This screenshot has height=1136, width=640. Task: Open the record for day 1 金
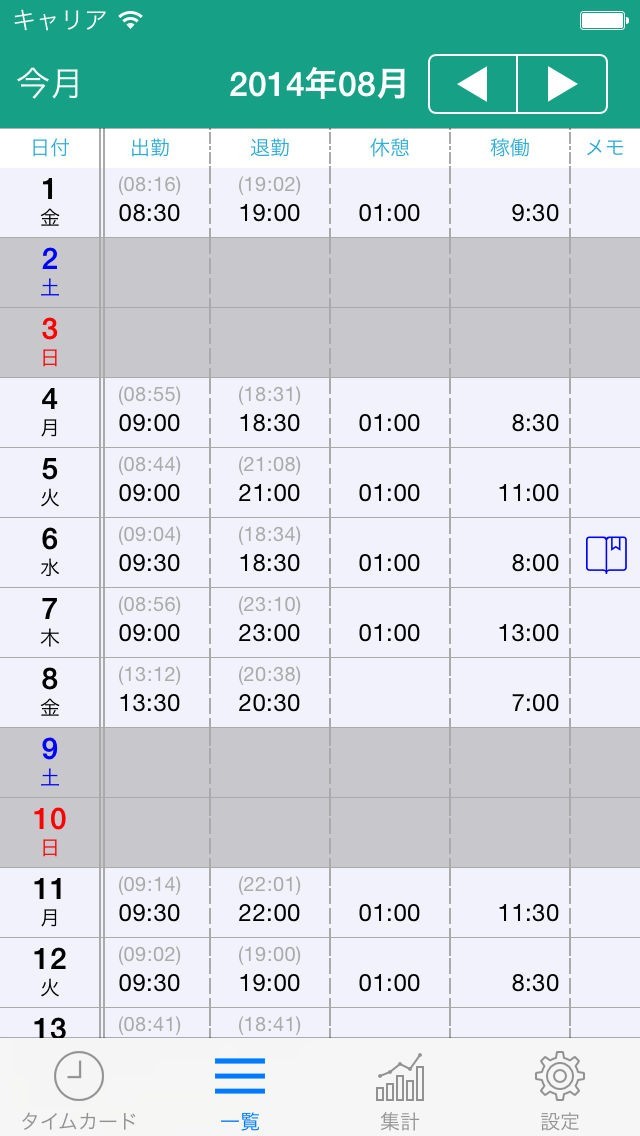[320, 203]
